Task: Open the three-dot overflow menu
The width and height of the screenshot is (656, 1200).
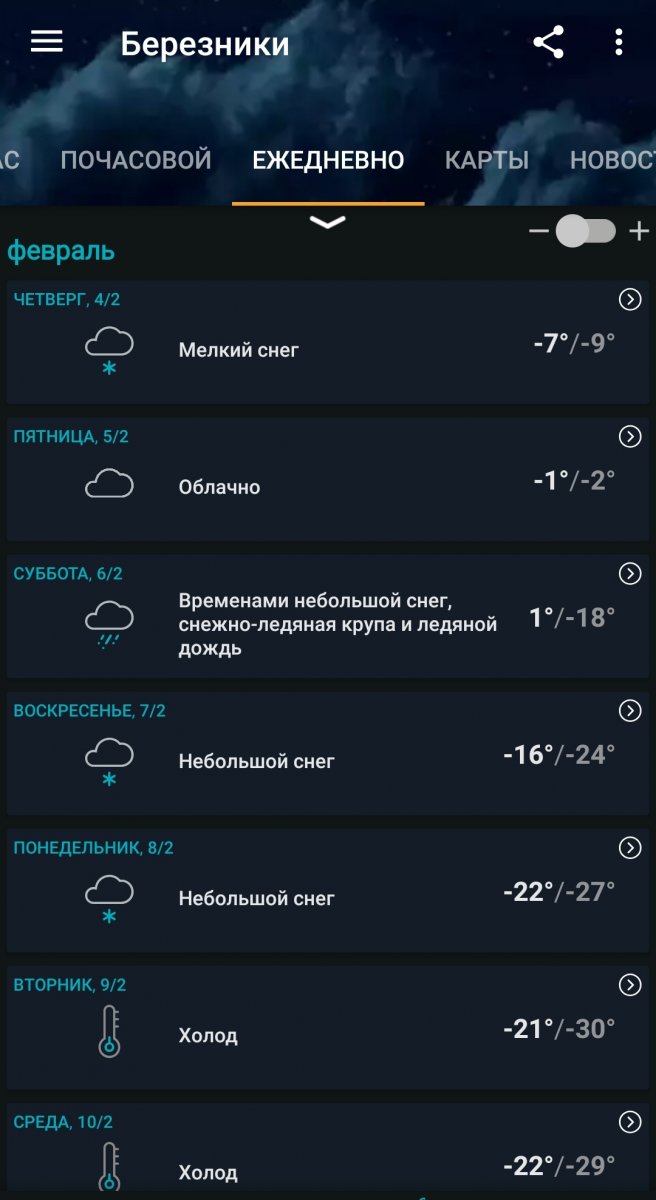Action: point(619,42)
